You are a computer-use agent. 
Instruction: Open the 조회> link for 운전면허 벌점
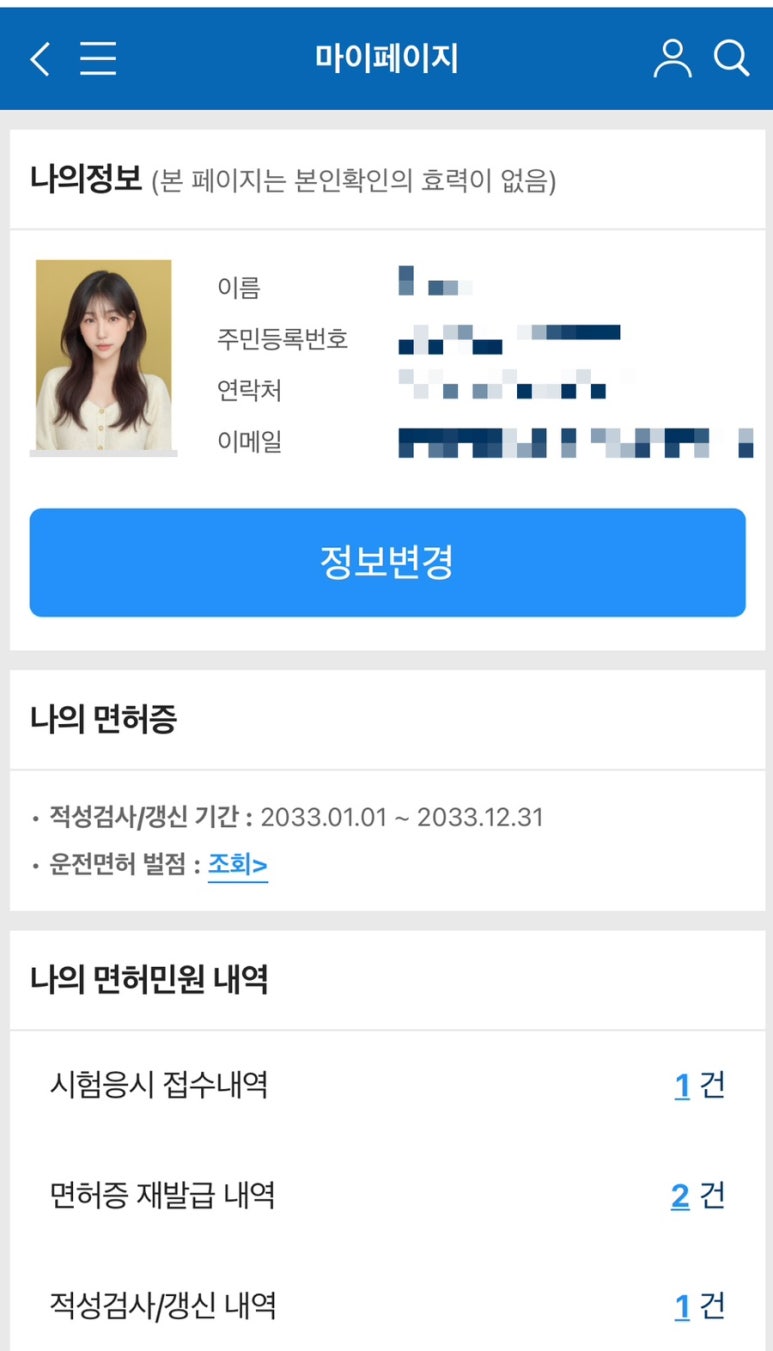[x=238, y=866]
